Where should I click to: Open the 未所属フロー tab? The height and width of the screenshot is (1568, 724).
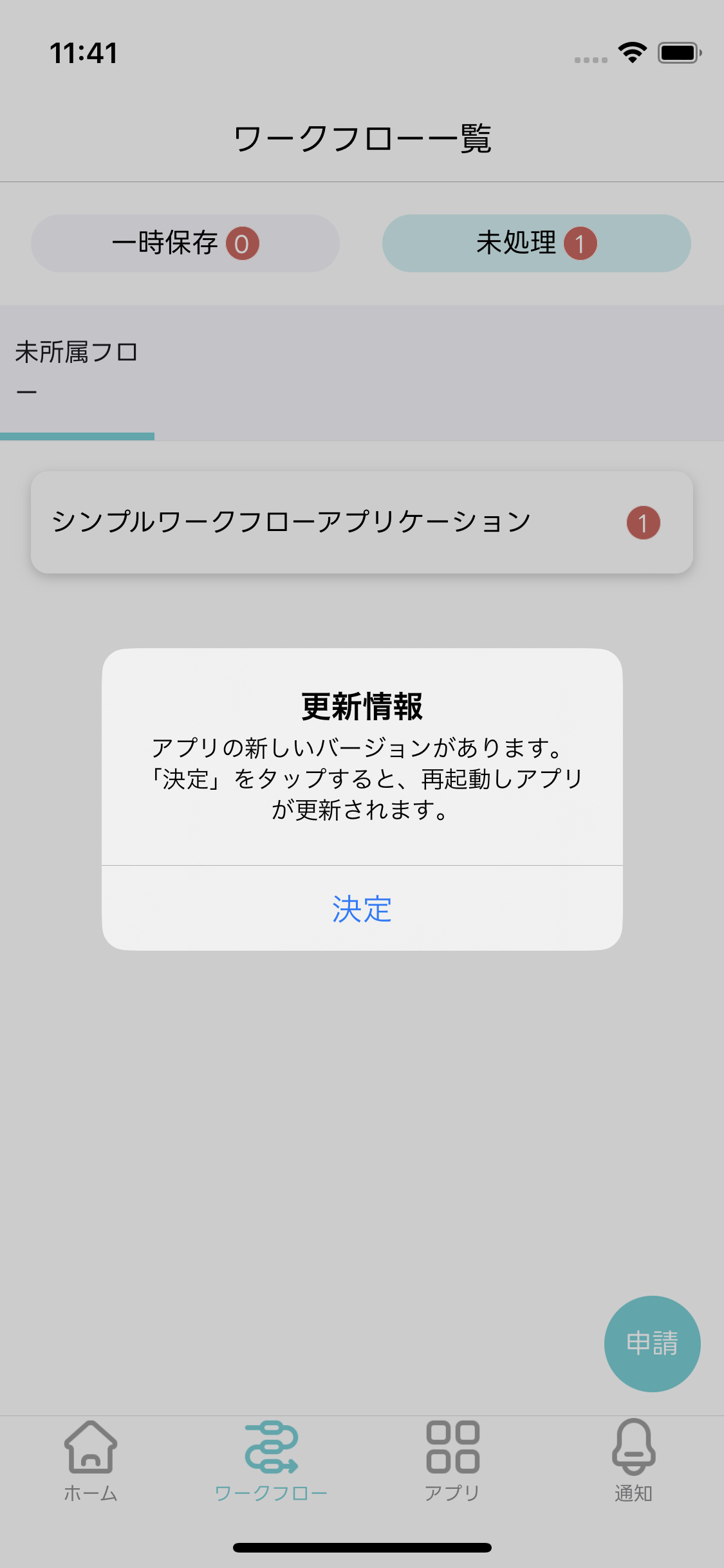77,371
